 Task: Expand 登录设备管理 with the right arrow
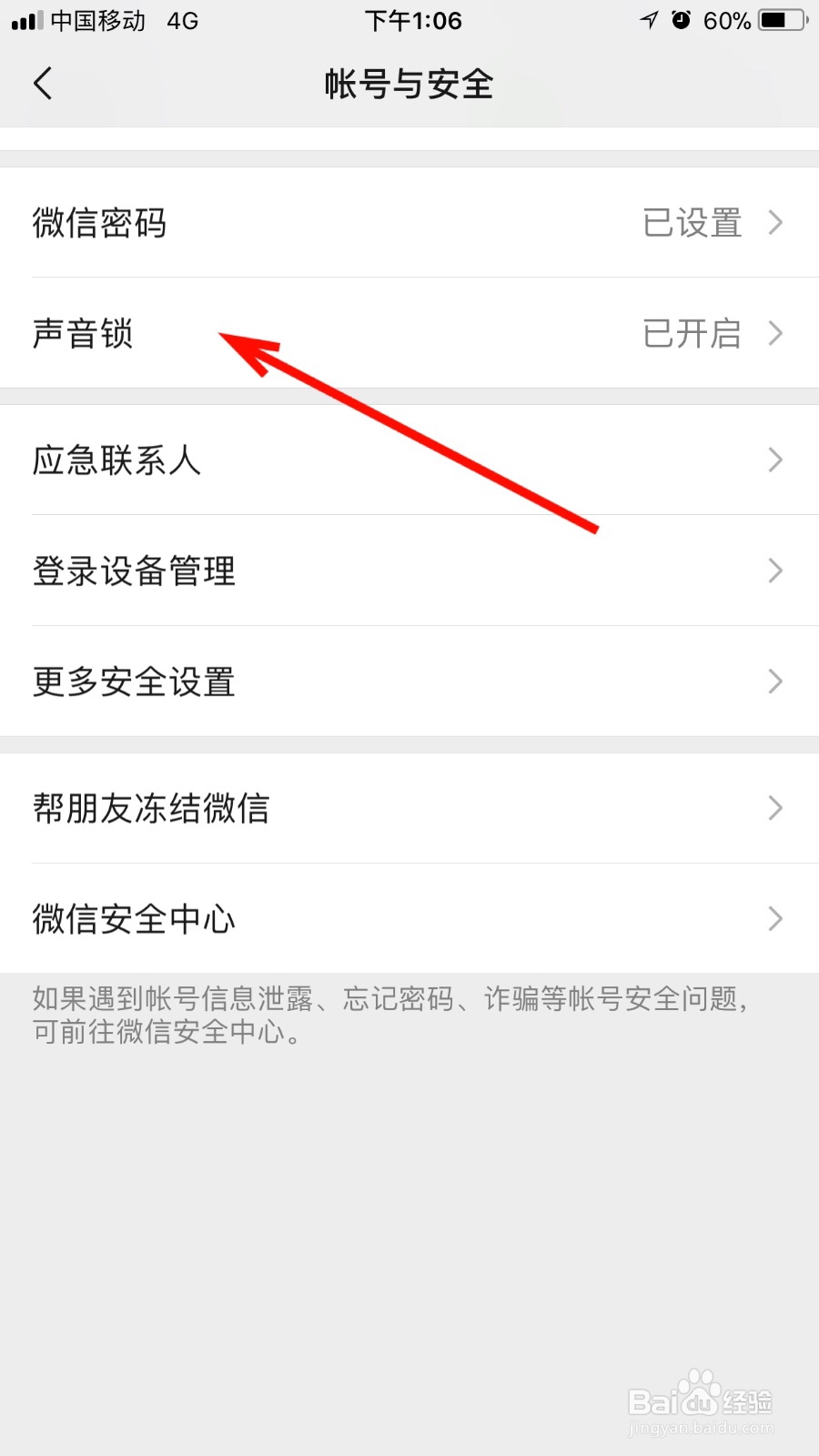(774, 571)
